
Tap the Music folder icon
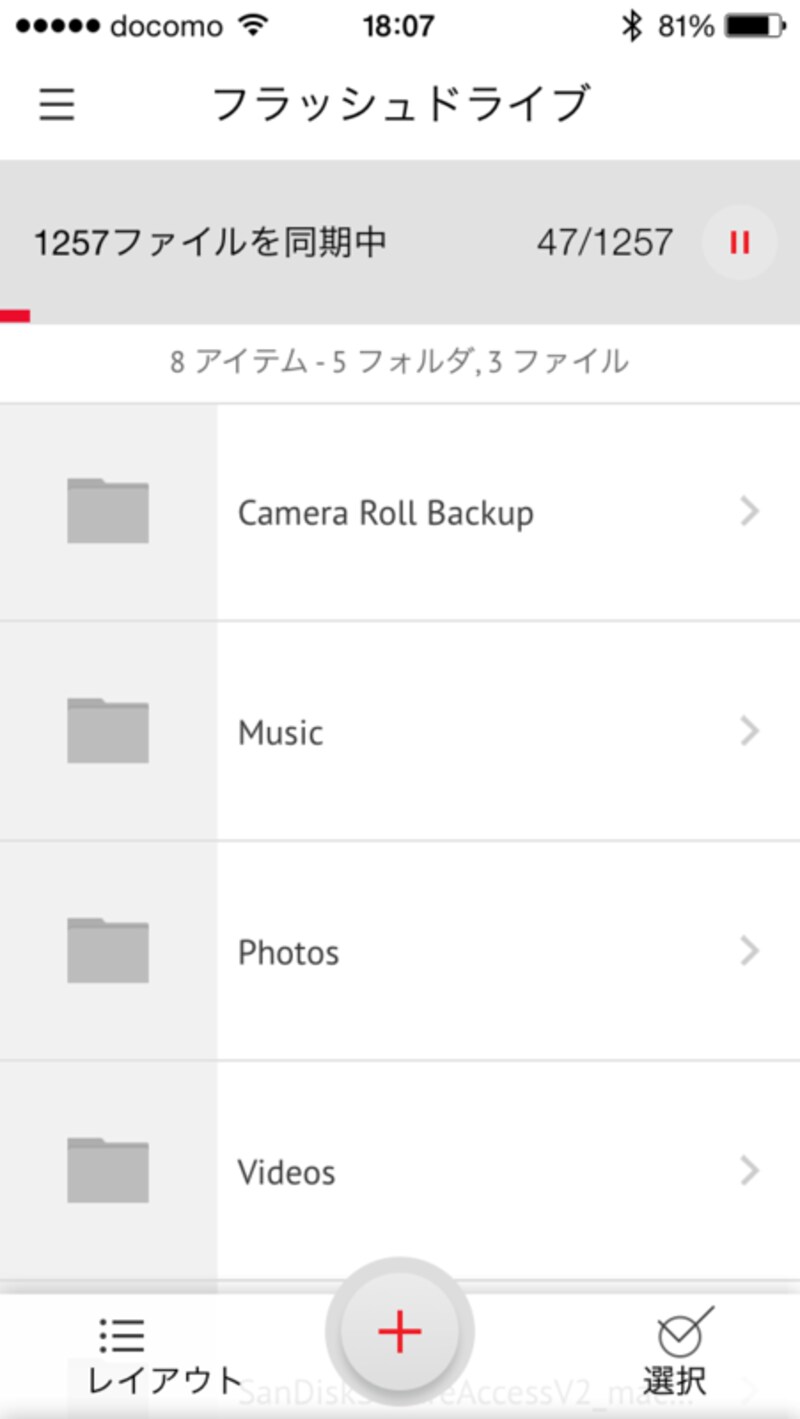pyautogui.click(x=107, y=731)
